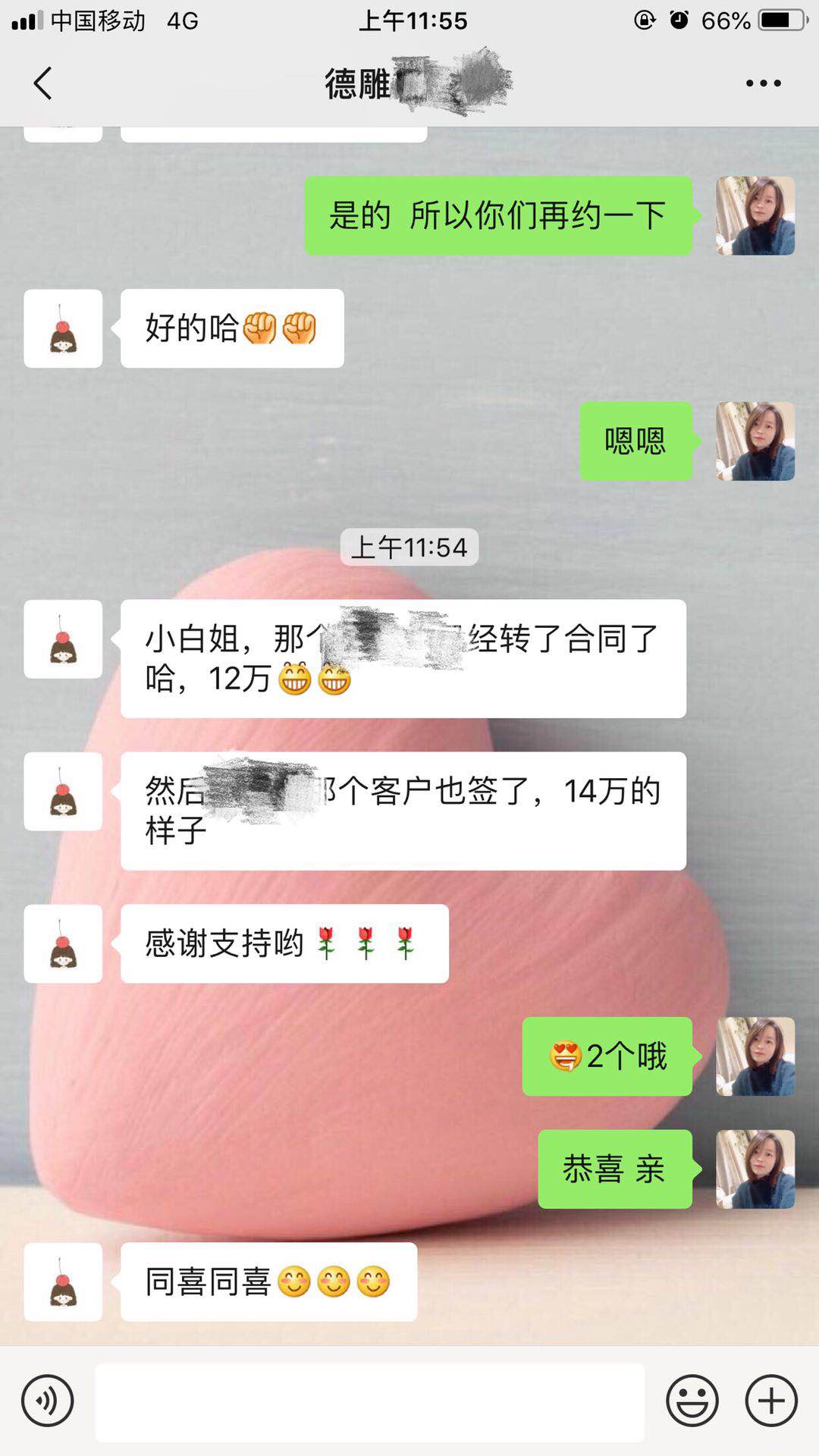819x1456 pixels.
Task: Open my avatar beside 恭喜 亲 message
Action: pyautogui.click(x=755, y=1169)
